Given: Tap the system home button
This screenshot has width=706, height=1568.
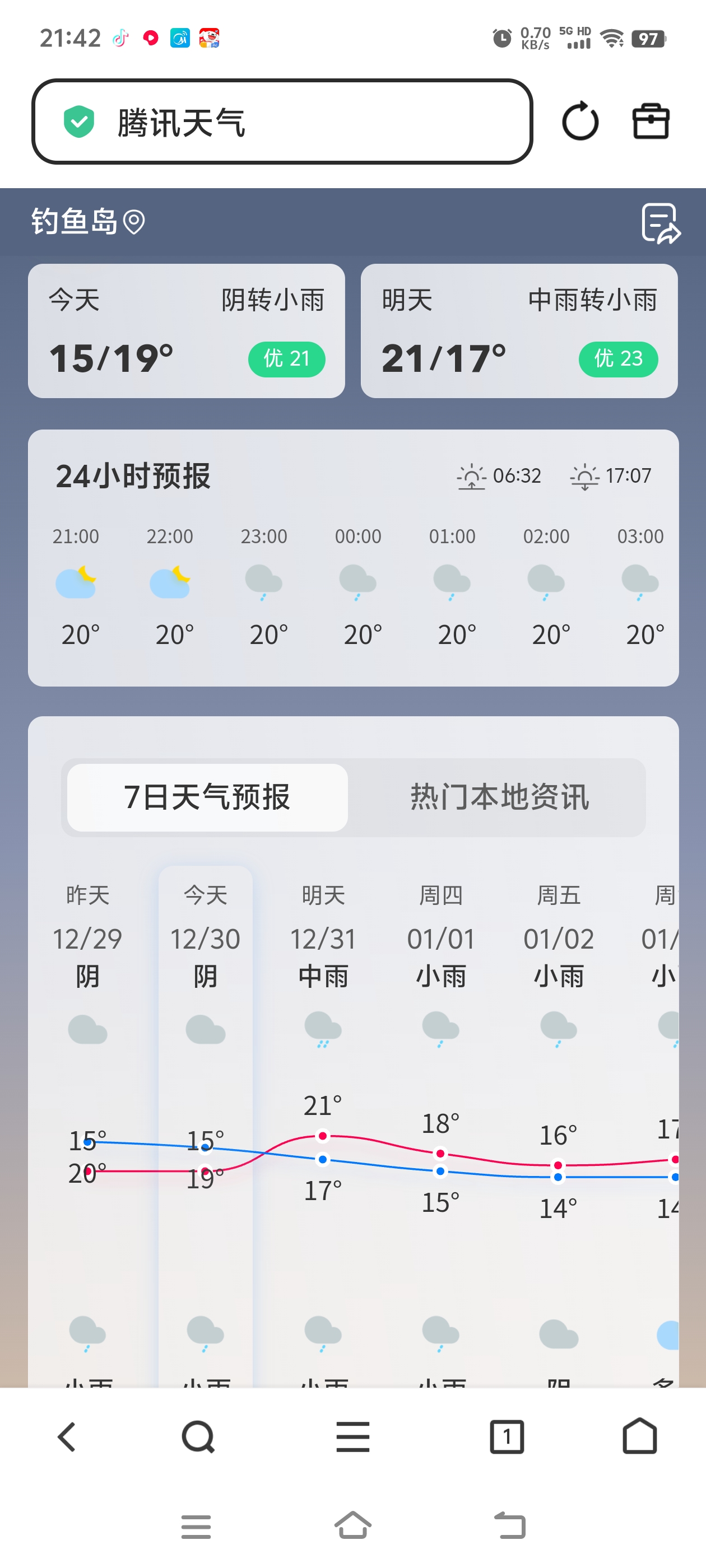Looking at the screenshot, I should coord(352,1525).
